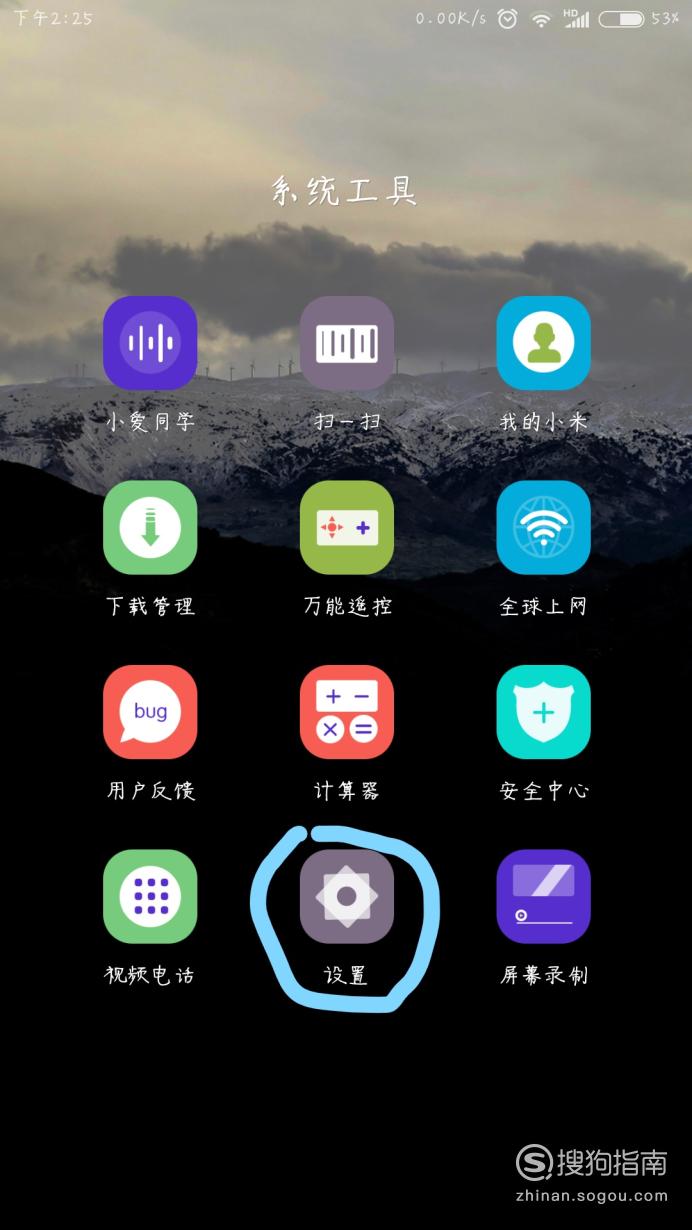This screenshot has width=692, height=1230.
Task: Launch the 扫一扫 scanner app
Action: [x=347, y=343]
